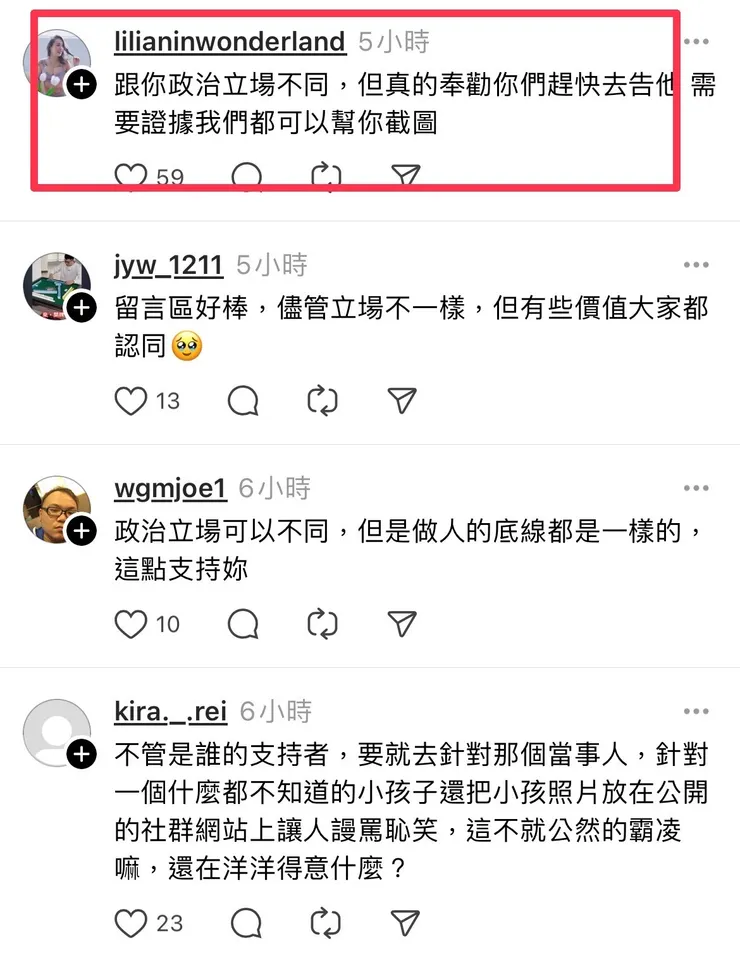Screen dimensions: 740x957
Task: Tap the heart icon on jyw_1211's comment
Action: 131,400
